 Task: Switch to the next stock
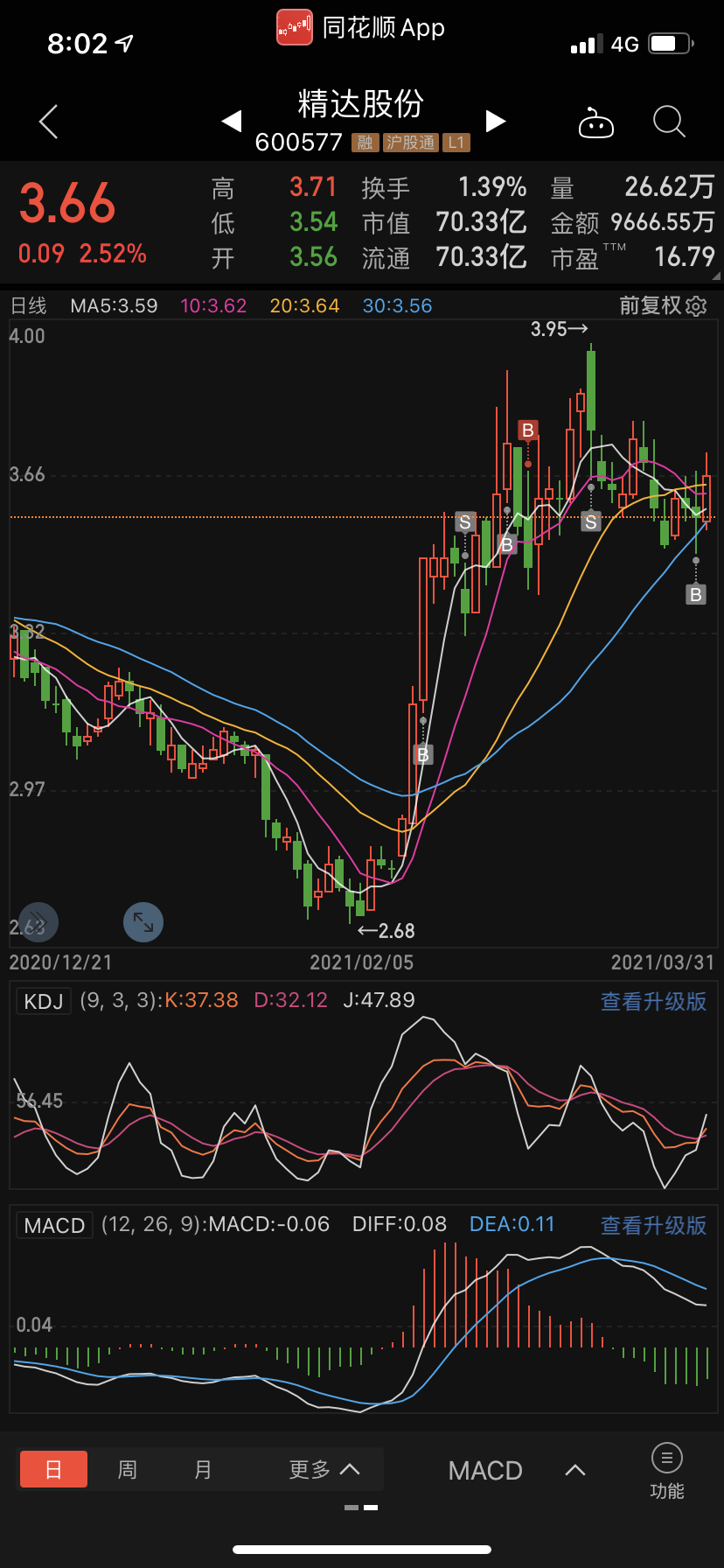(x=496, y=122)
